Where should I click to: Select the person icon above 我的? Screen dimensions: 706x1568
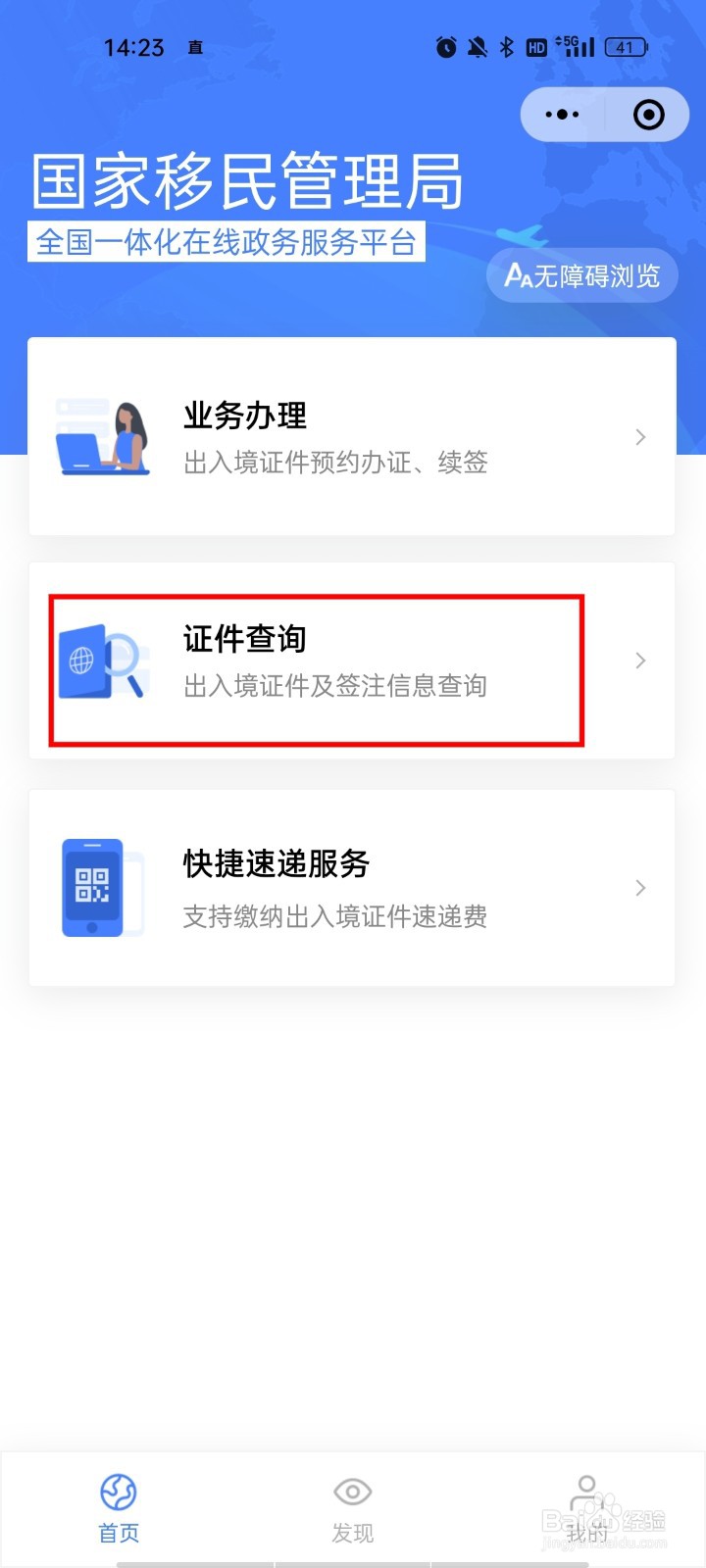click(586, 1488)
